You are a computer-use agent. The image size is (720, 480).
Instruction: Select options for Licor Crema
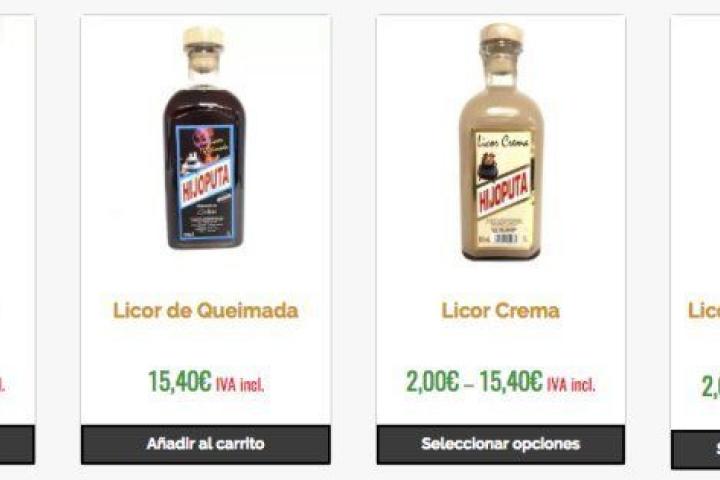click(x=500, y=444)
